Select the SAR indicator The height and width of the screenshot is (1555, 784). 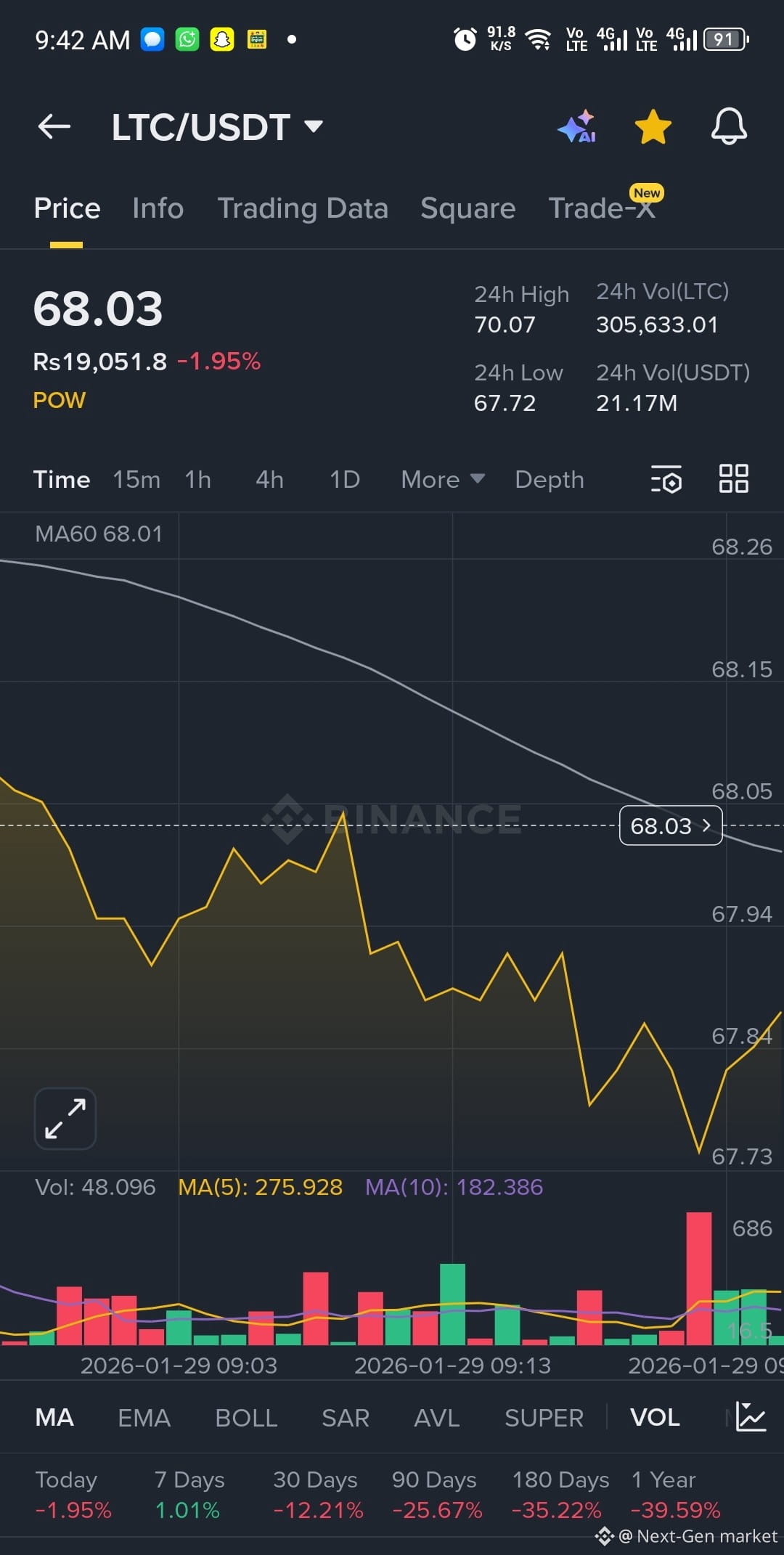tap(345, 1417)
